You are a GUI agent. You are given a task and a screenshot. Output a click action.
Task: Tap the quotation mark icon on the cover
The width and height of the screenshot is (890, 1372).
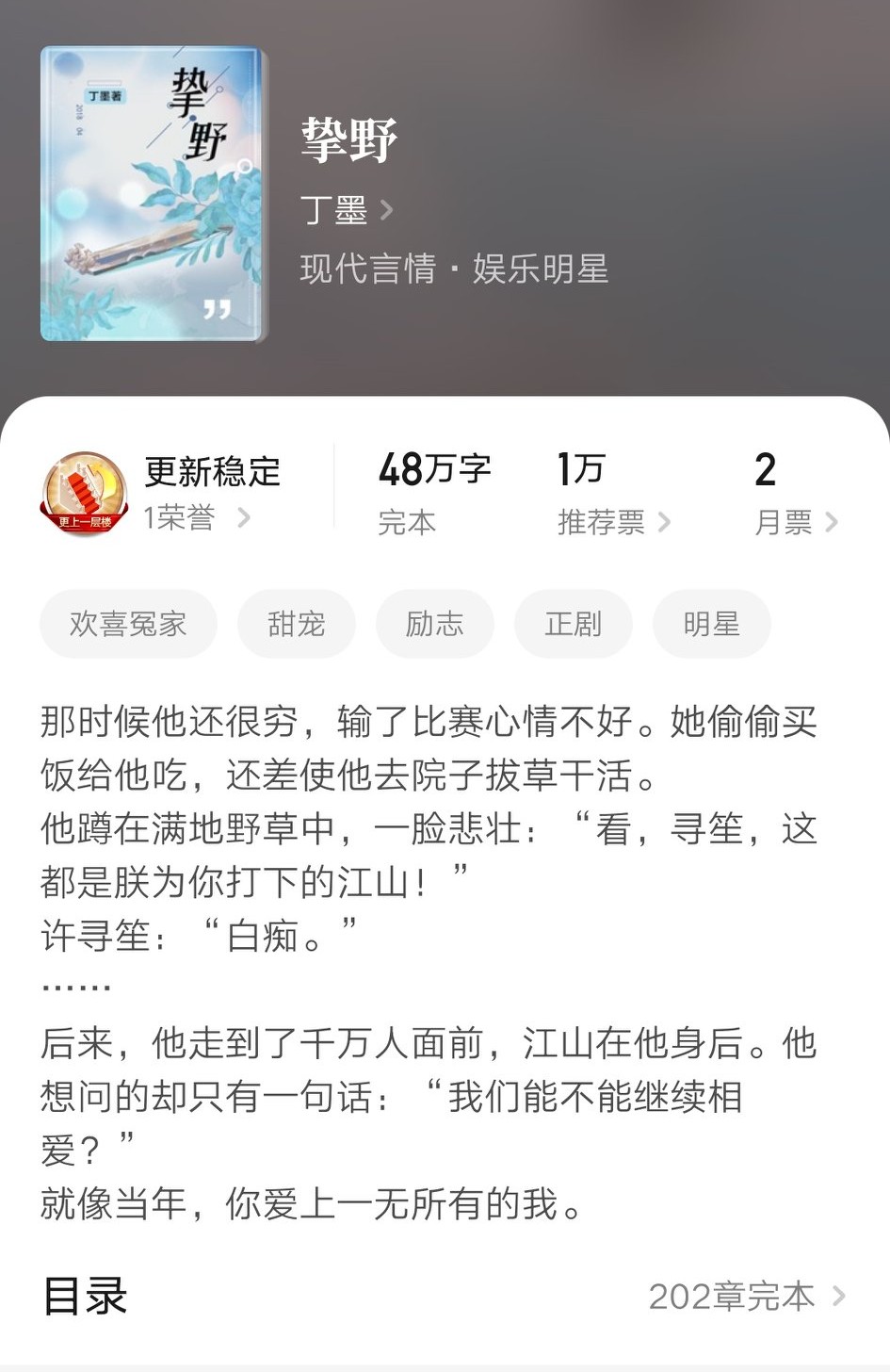(218, 309)
